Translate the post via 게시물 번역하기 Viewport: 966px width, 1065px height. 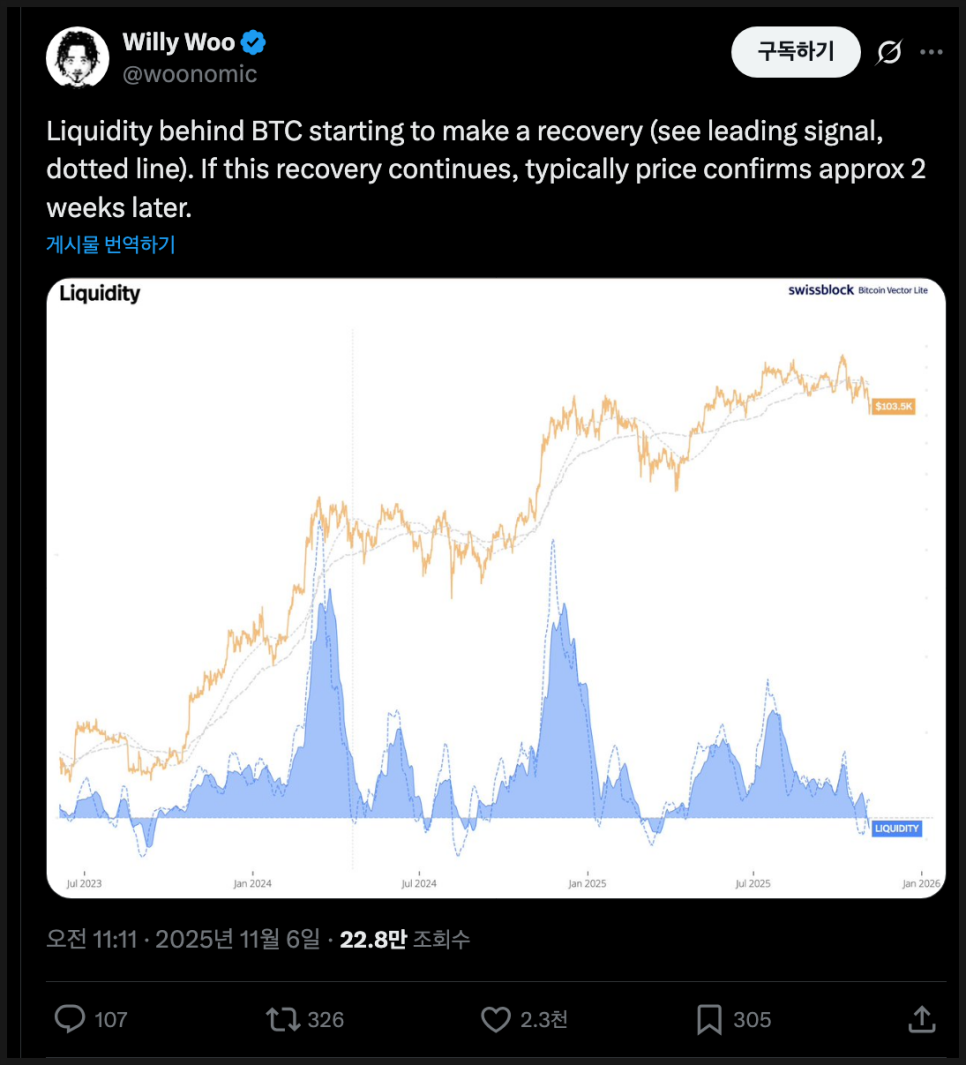(x=110, y=244)
